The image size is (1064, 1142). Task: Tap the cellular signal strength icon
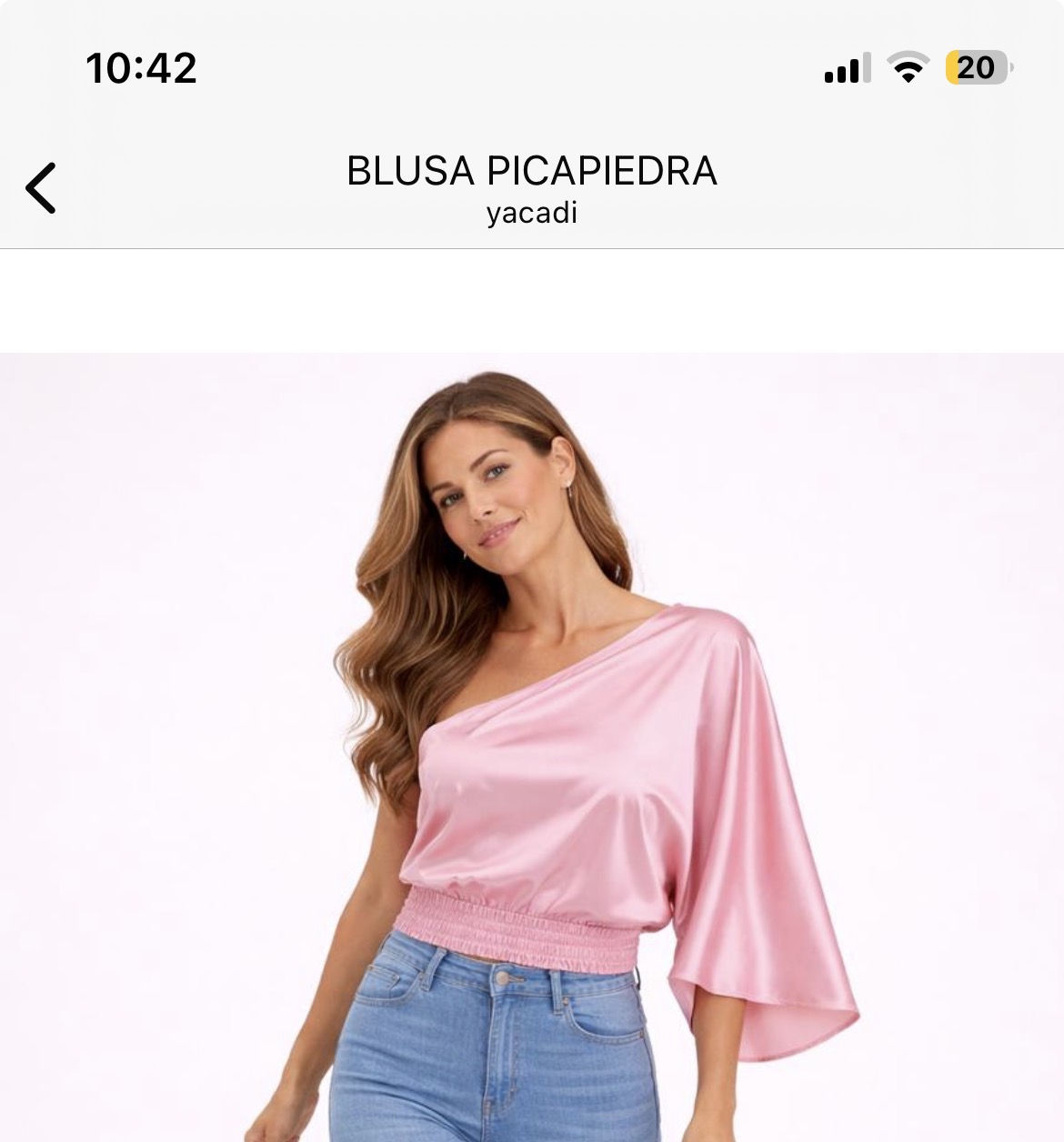(x=843, y=66)
